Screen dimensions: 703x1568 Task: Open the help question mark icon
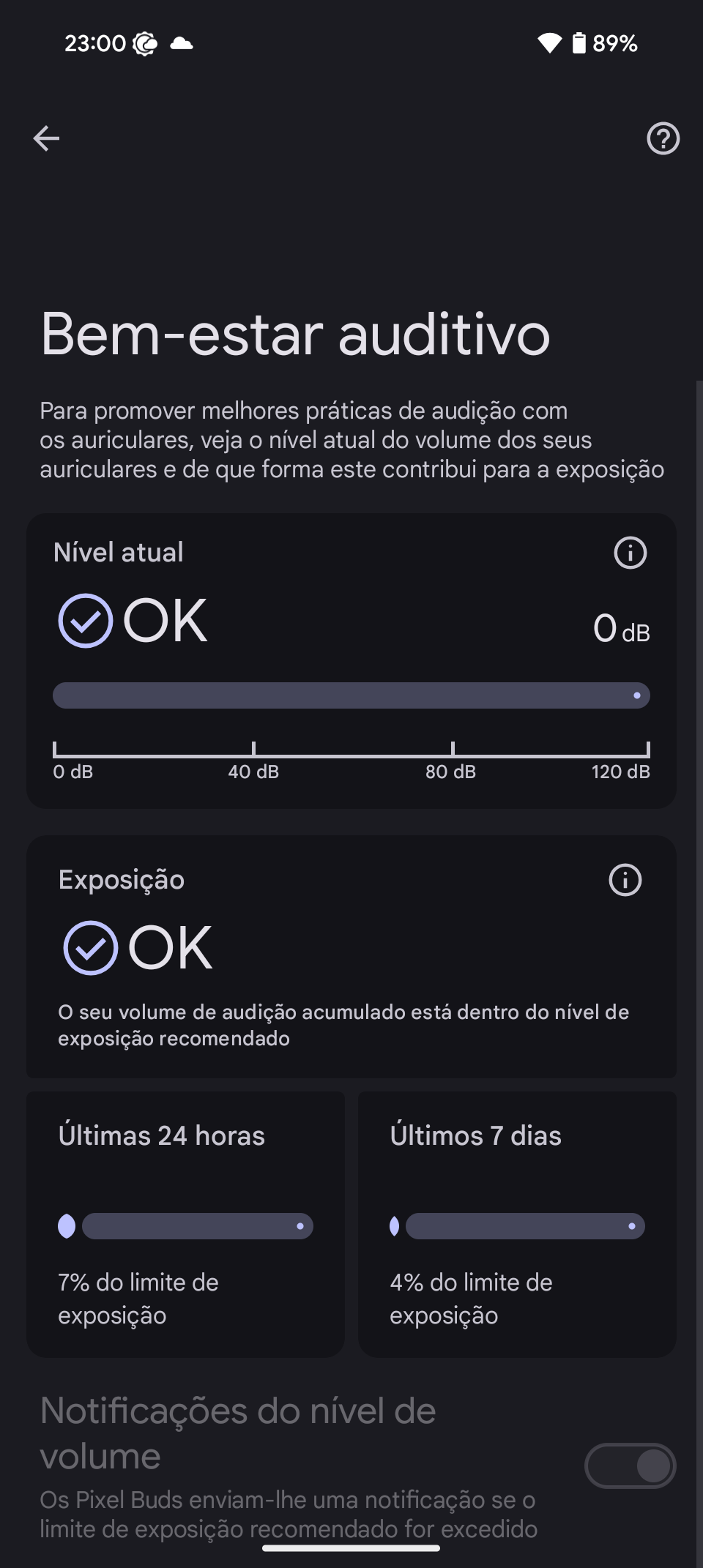(663, 138)
